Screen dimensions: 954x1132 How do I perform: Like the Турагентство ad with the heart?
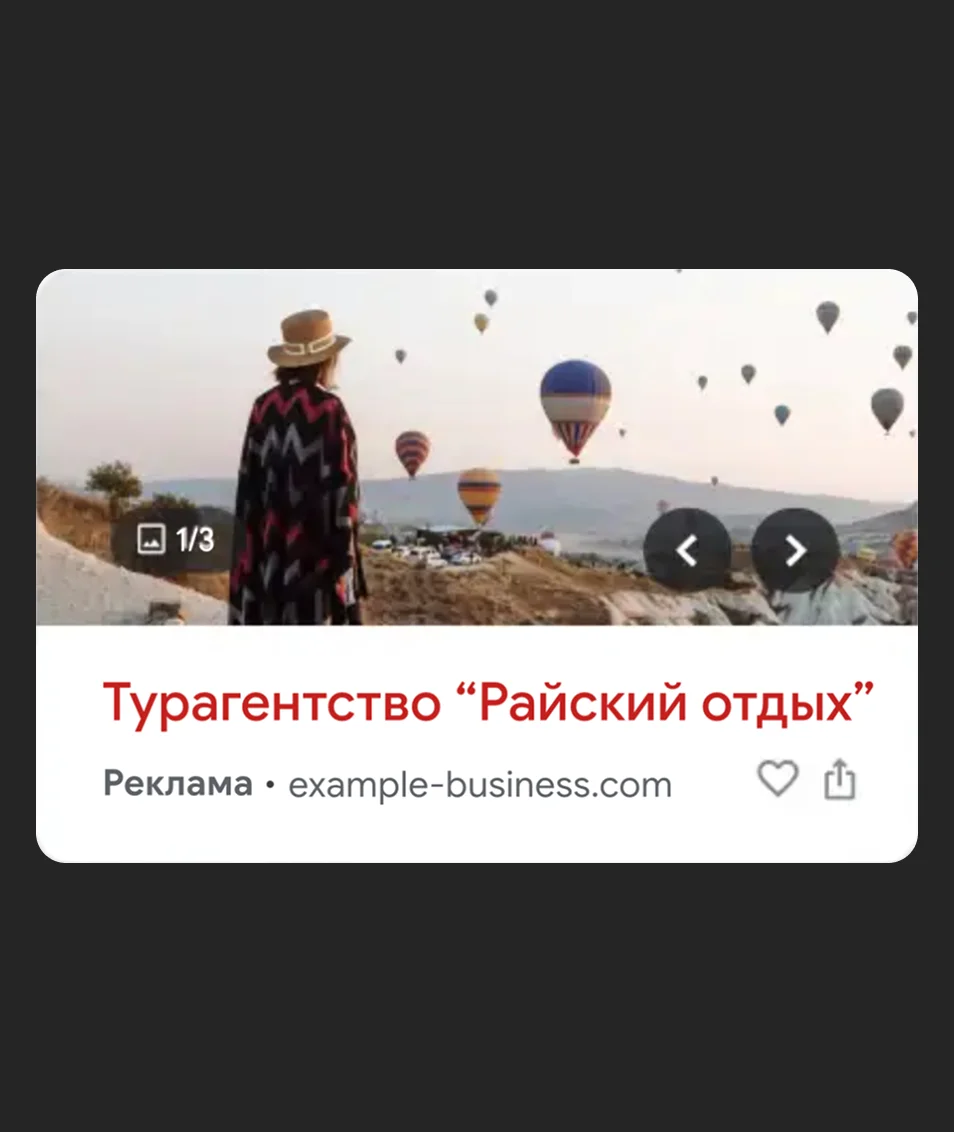(x=777, y=779)
